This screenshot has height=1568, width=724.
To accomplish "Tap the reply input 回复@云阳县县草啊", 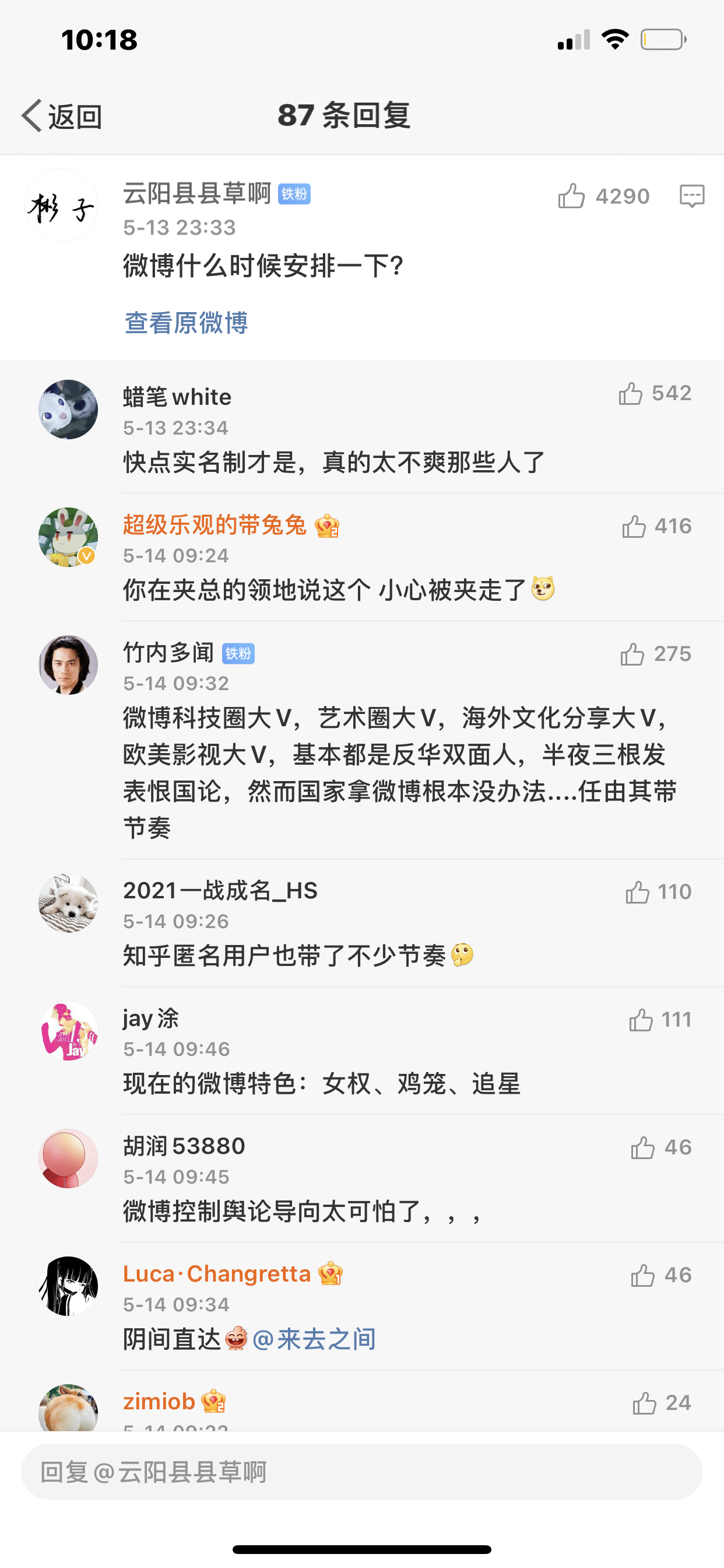I will coord(361,1472).
